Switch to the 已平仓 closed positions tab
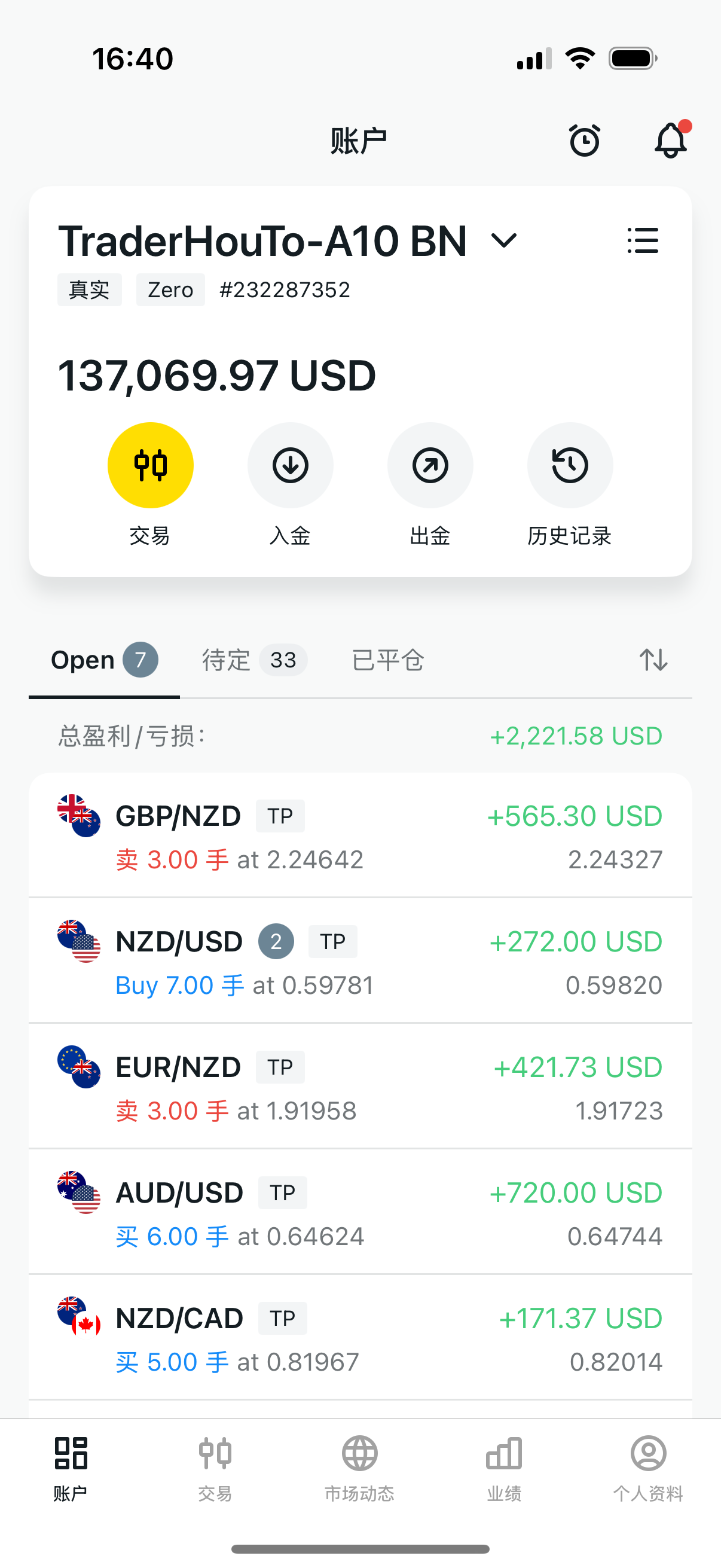Screen dimensions: 721x1568 [387, 660]
